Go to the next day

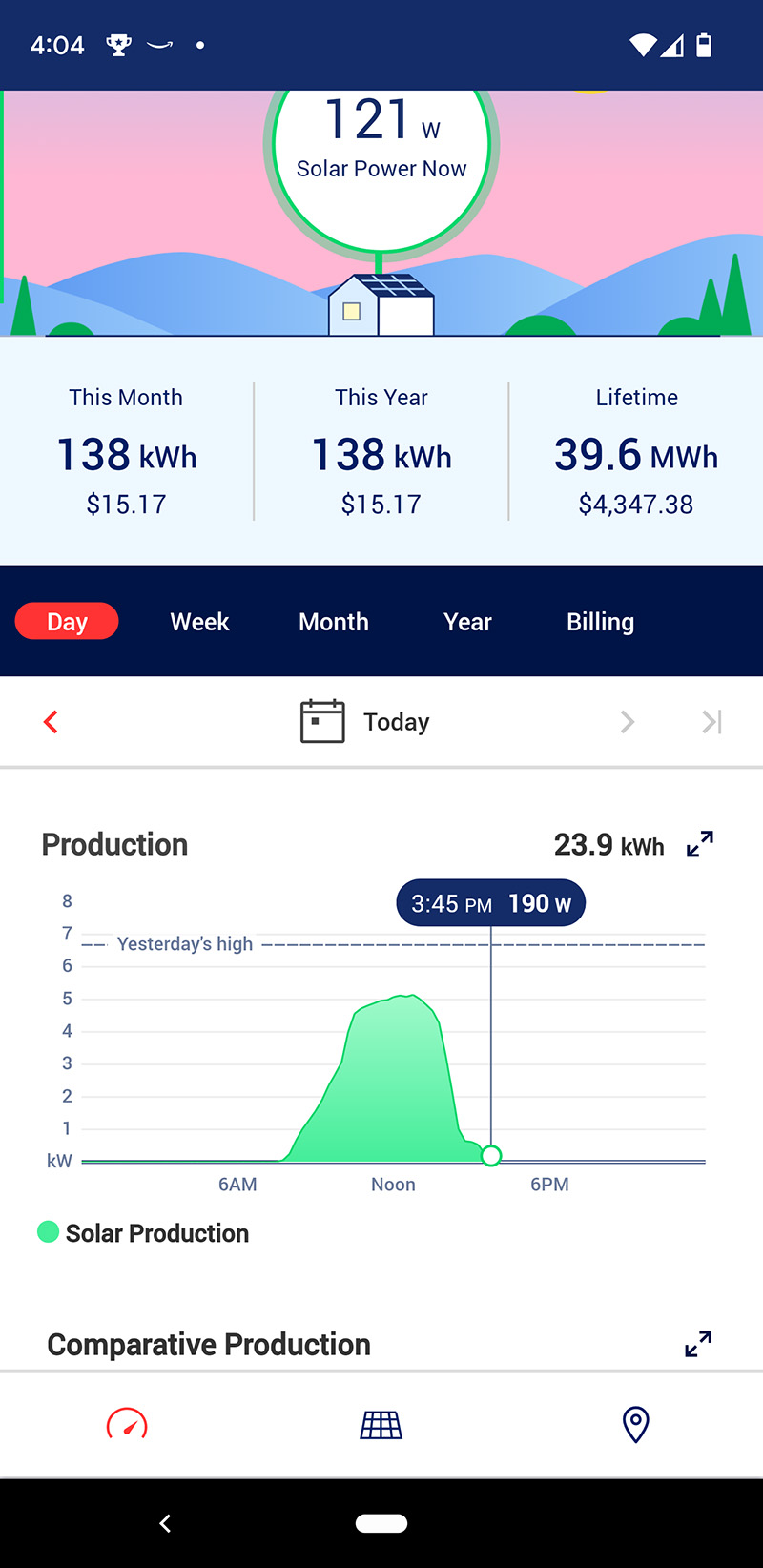point(627,722)
